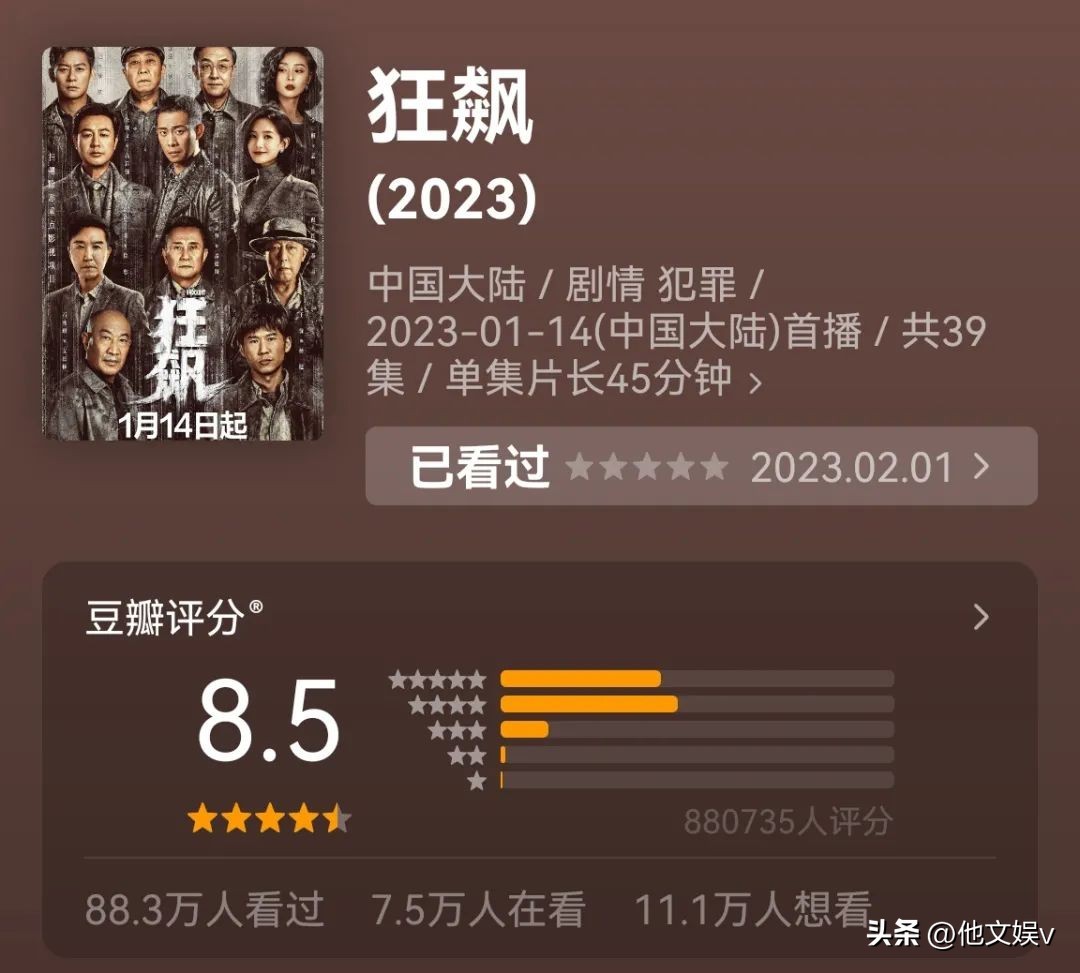1080x973 pixels.
Task: Open the 已看过 rating entry dated 2023.02.01
Action: [700, 466]
